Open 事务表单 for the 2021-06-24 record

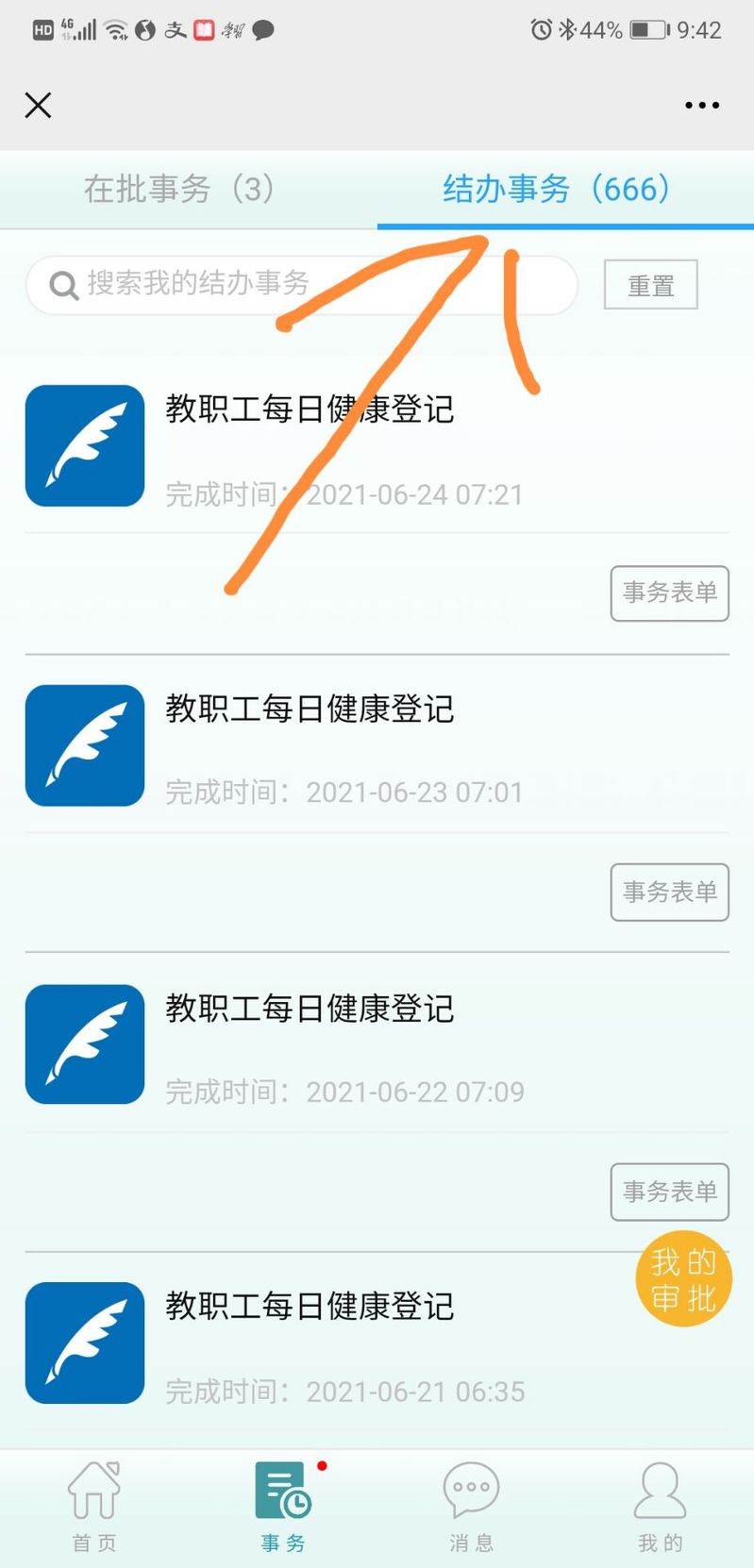point(670,592)
